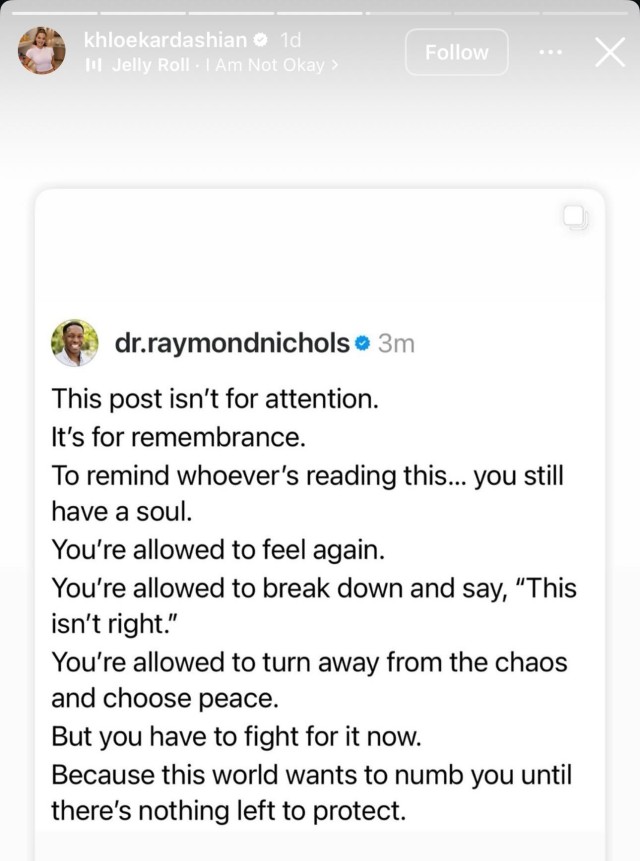Open the three-dot story options menu
This screenshot has height=861, width=640.
tap(551, 51)
